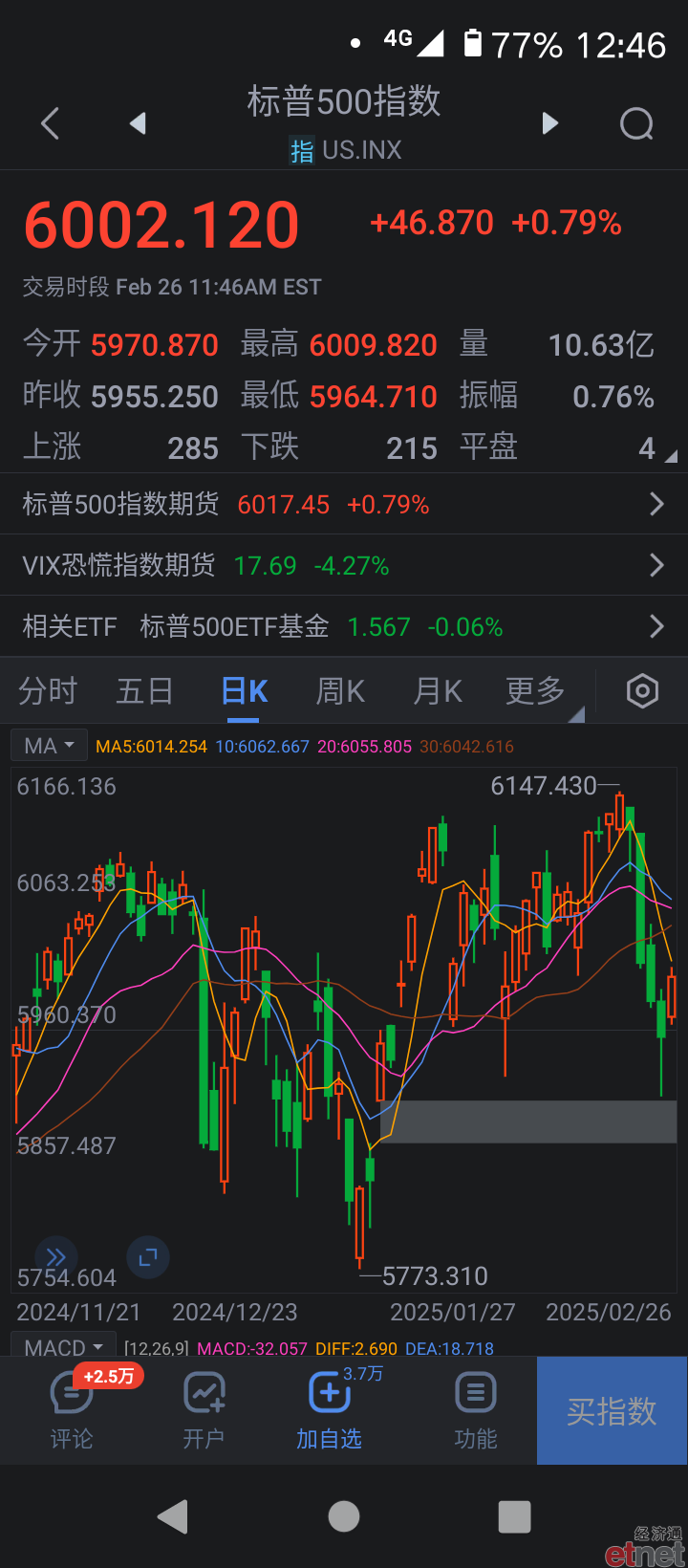The height and width of the screenshot is (1568, 688).
Task: Open the chart settings hexagon icon
Action: click(642, 690)
